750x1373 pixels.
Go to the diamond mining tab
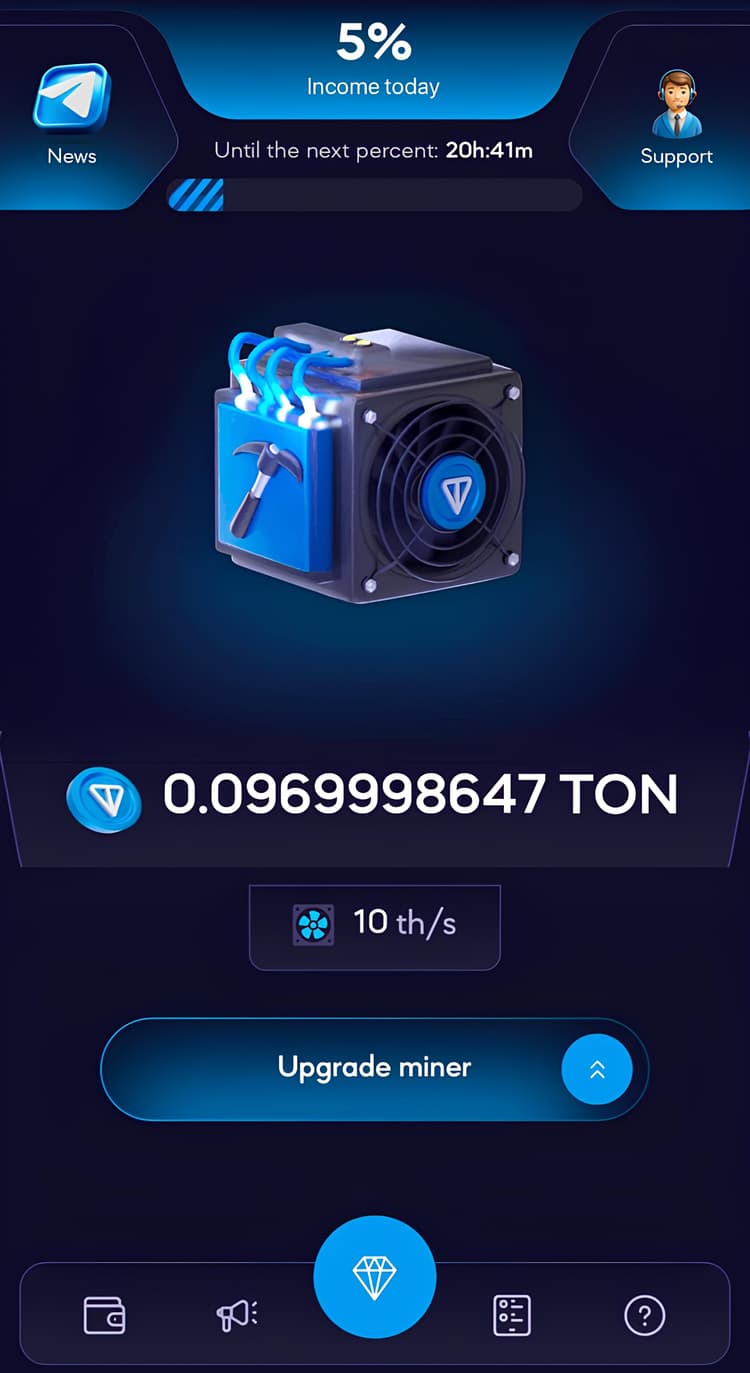tap(375, 1277)
